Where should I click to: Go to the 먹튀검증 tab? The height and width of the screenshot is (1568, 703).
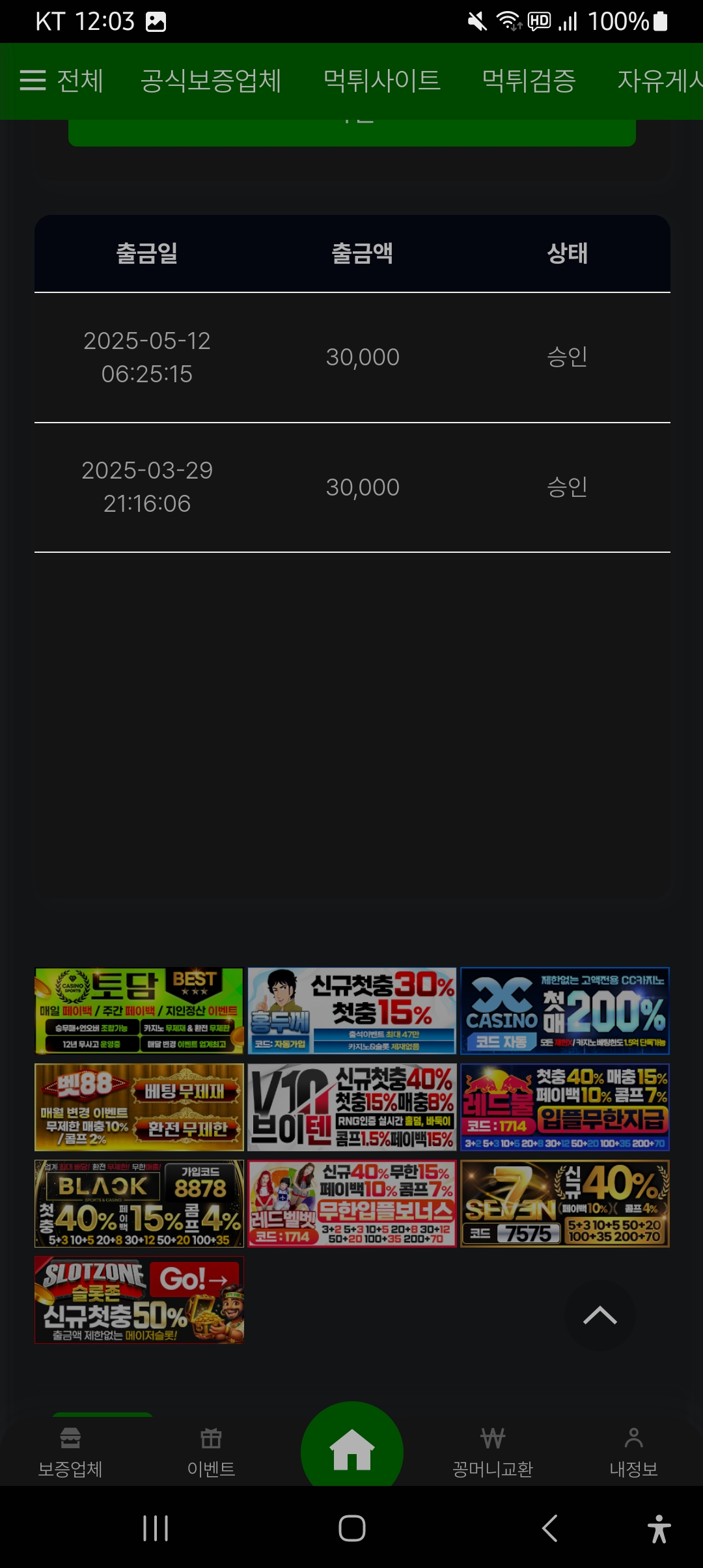(529, 81)
